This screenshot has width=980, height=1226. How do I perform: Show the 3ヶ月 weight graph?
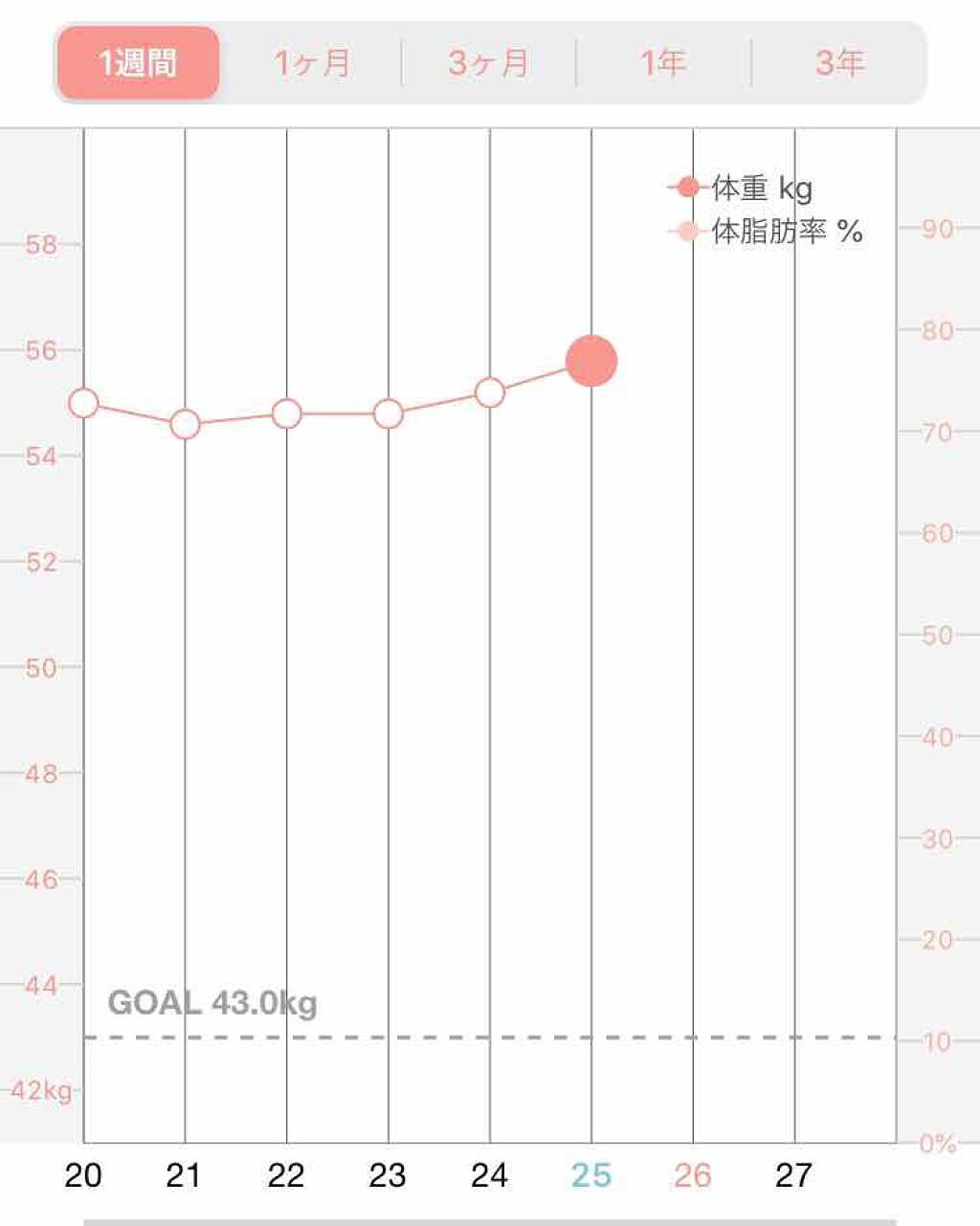point(488,63)
